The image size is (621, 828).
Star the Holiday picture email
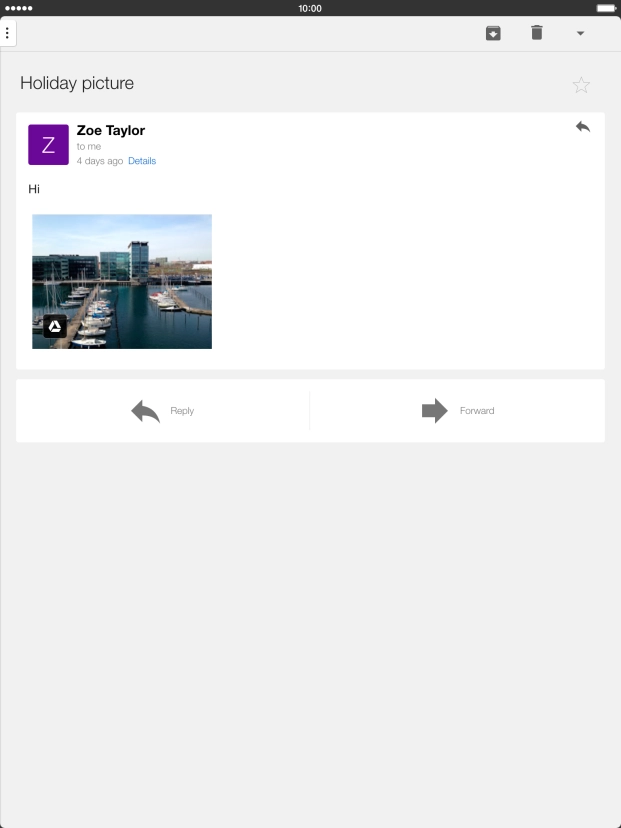[581, 85]
